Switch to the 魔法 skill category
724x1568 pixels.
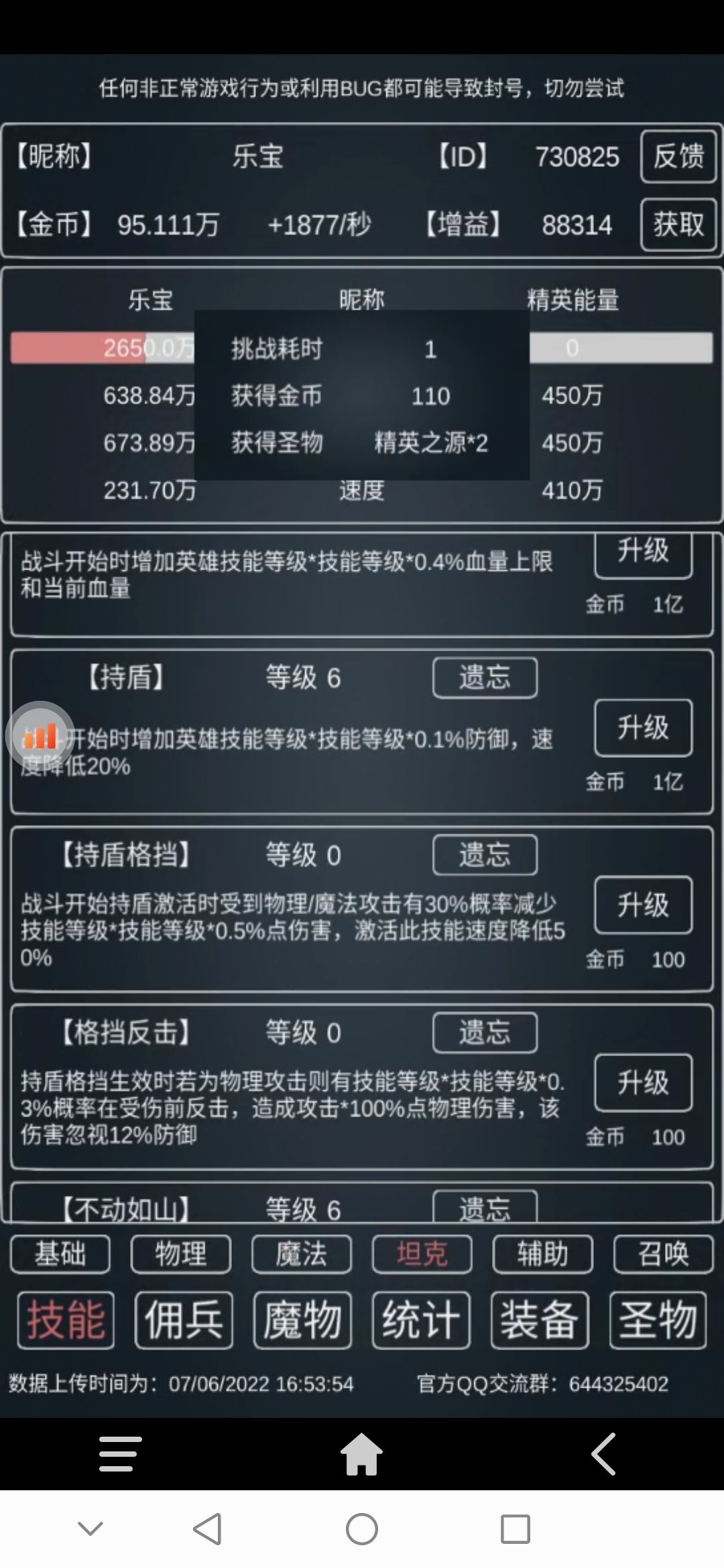point(300,1254)
